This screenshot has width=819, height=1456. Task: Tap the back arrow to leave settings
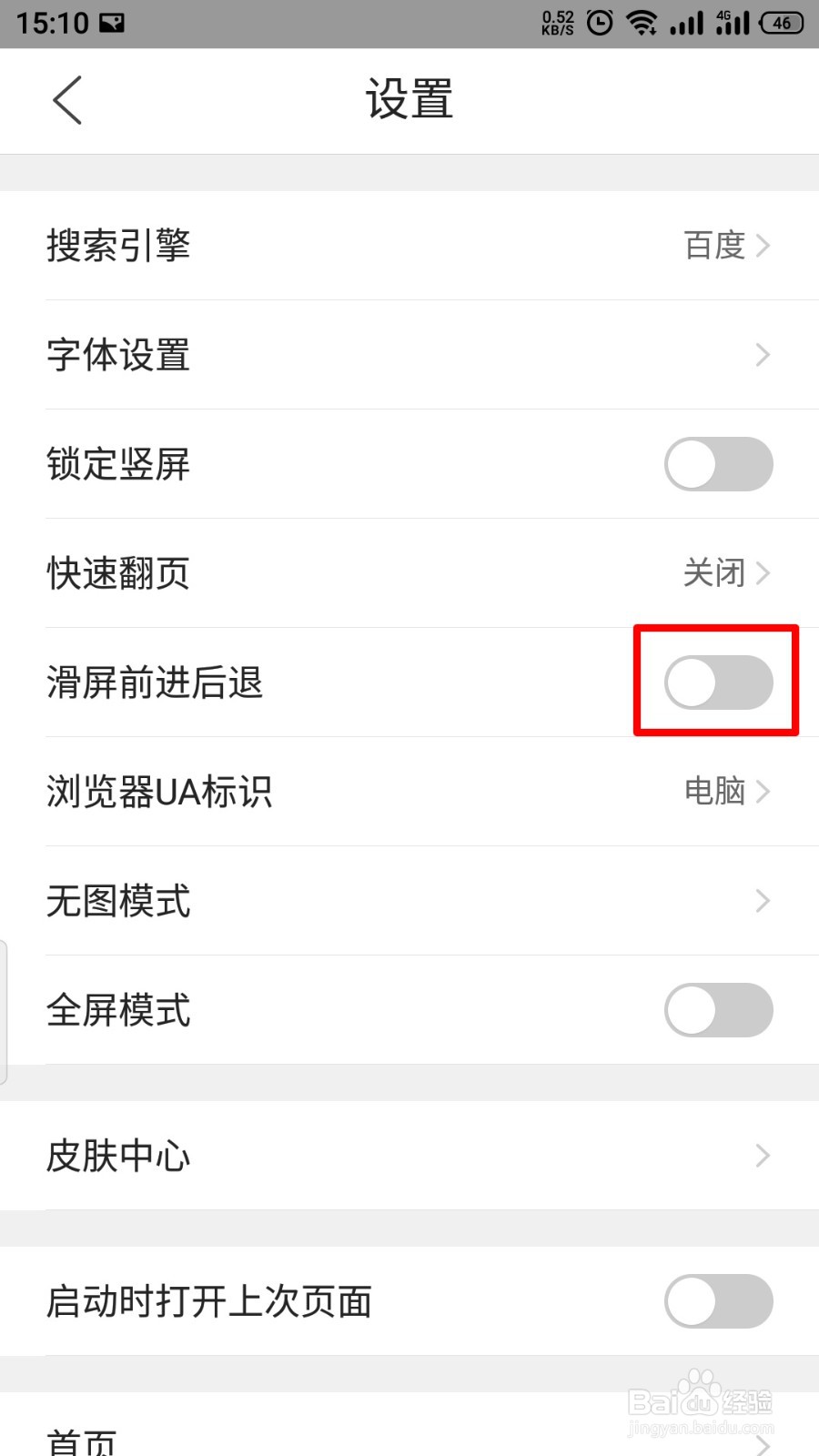[68, 100]
